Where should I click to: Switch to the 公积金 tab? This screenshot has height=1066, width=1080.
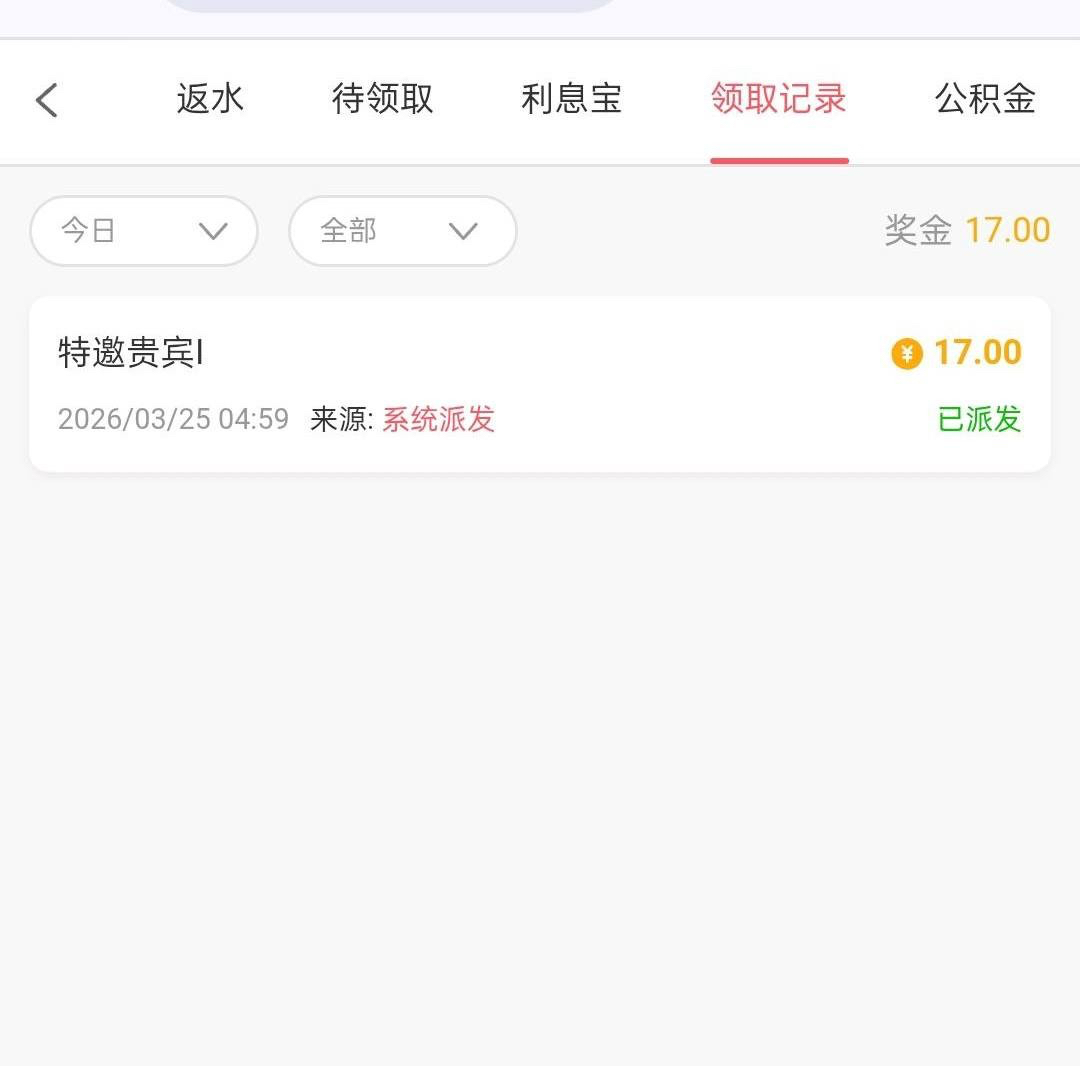click(x=985, y=99)
